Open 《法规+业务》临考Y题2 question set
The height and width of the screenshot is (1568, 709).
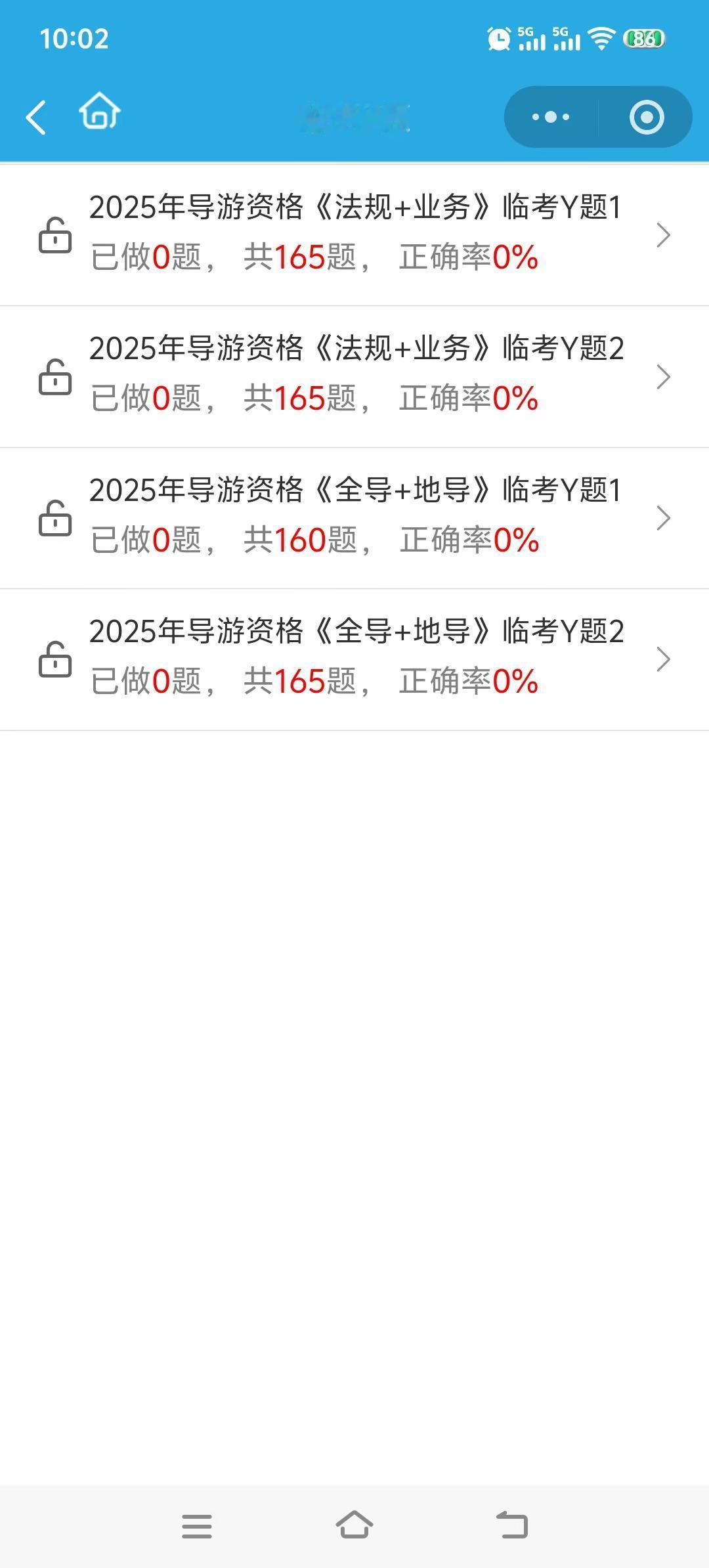tap(354, 377)
